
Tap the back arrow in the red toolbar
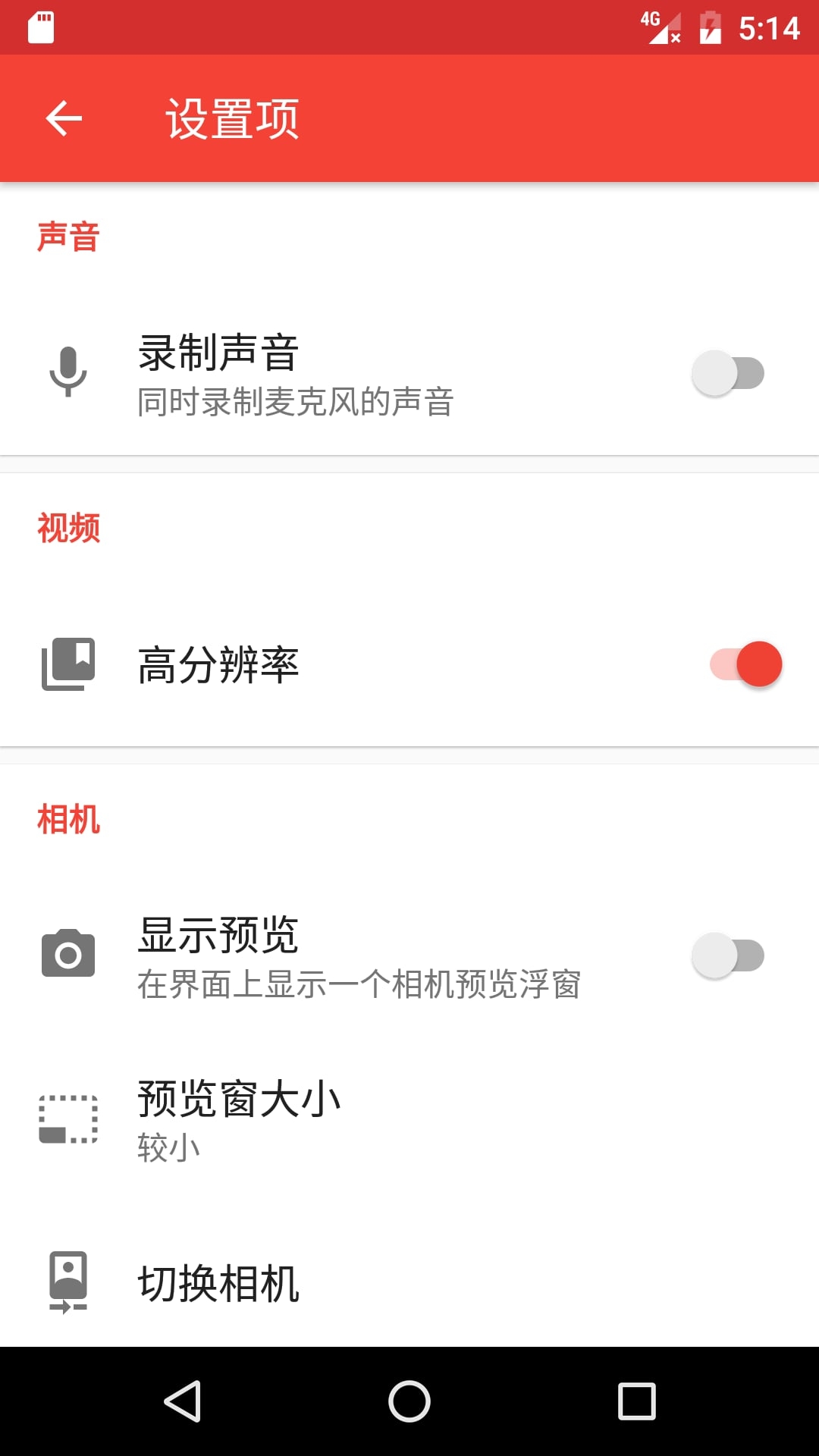[x=63, y=118]
